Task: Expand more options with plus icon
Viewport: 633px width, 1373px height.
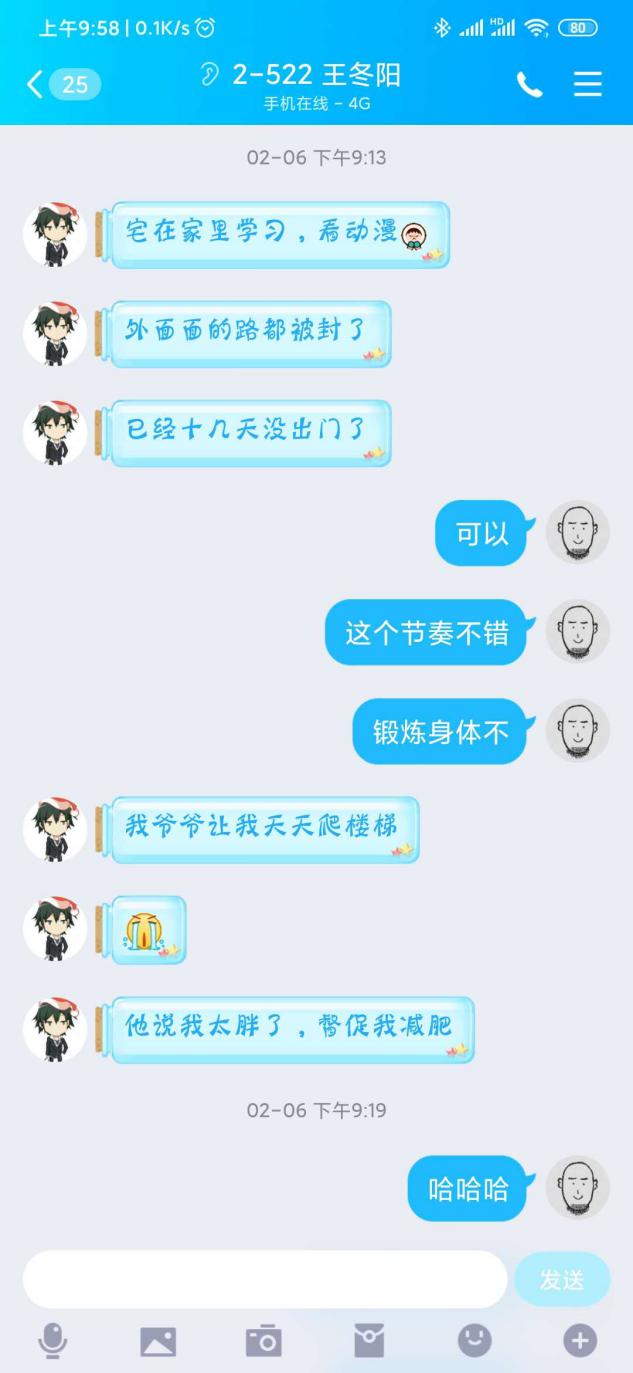Action: [x=580, y=1340]
